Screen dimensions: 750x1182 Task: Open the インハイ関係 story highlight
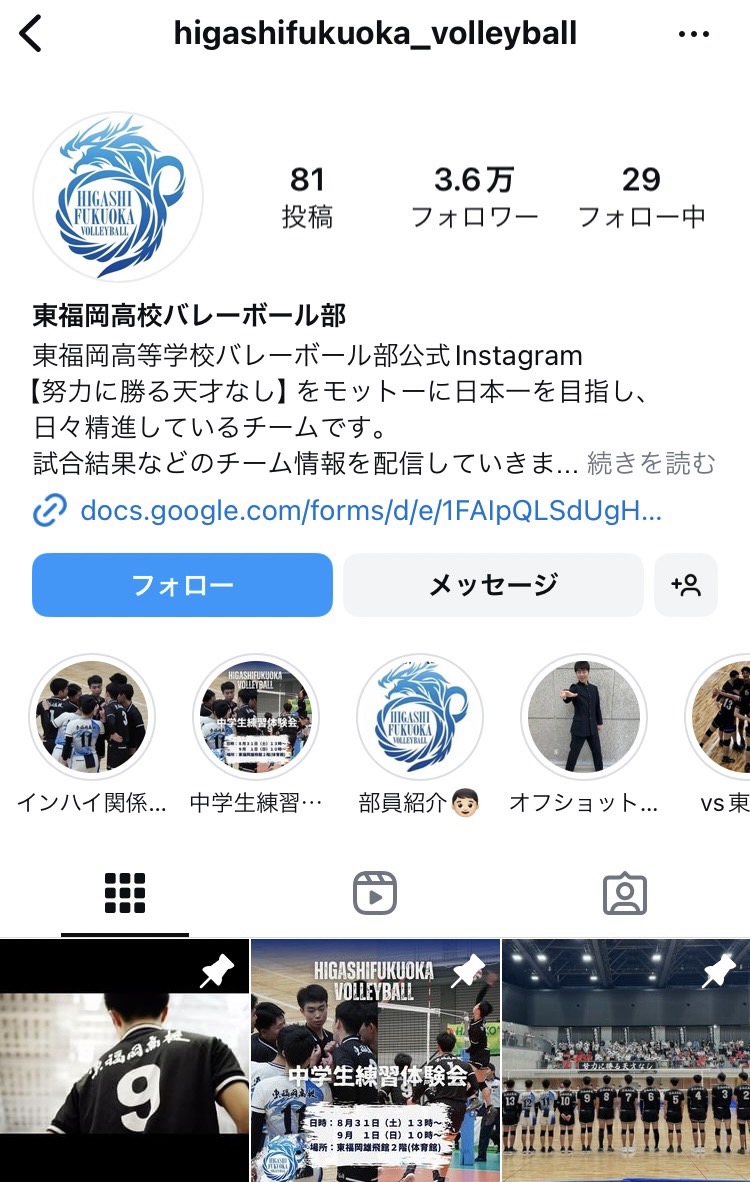pyautogui.click(x=92, y=717)
